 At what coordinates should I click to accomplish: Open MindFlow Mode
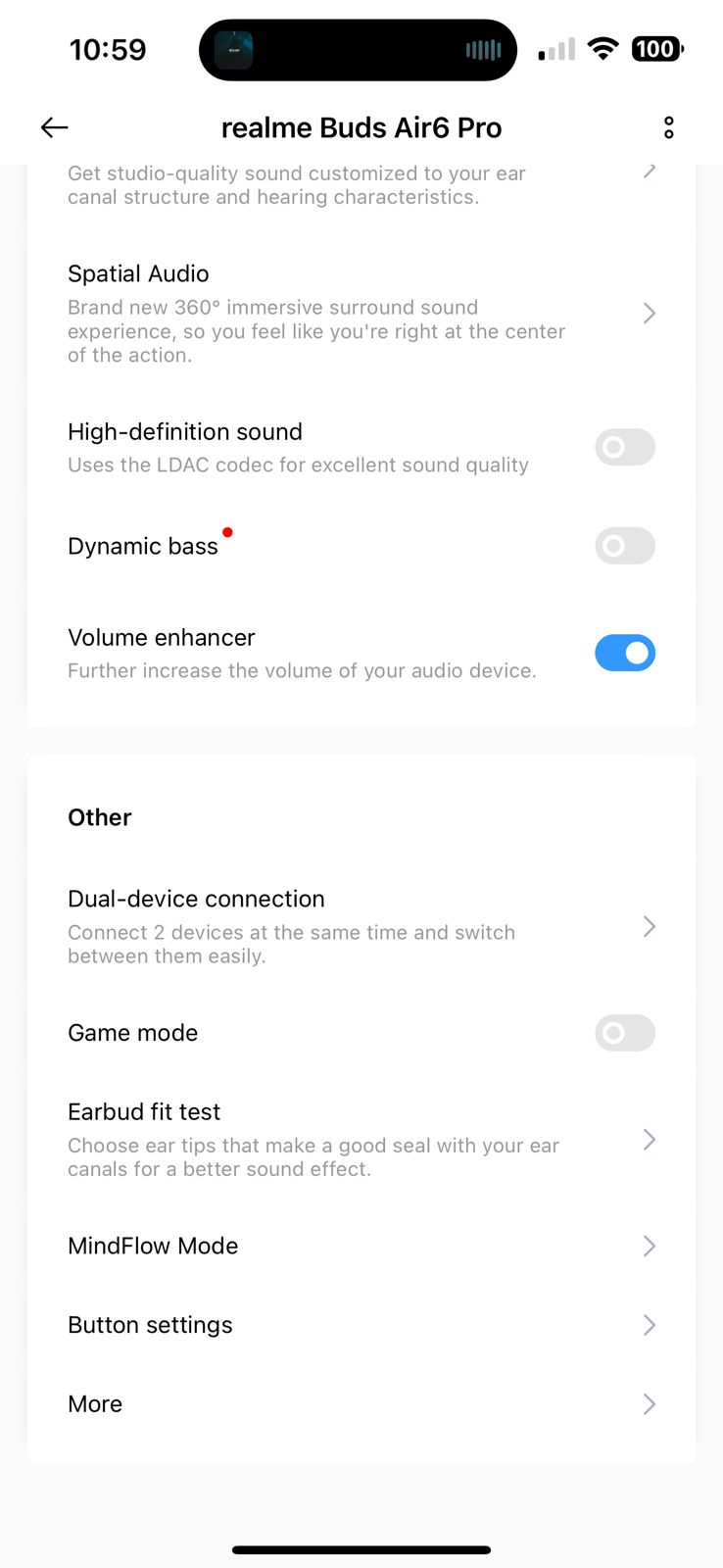point(361,1246)
